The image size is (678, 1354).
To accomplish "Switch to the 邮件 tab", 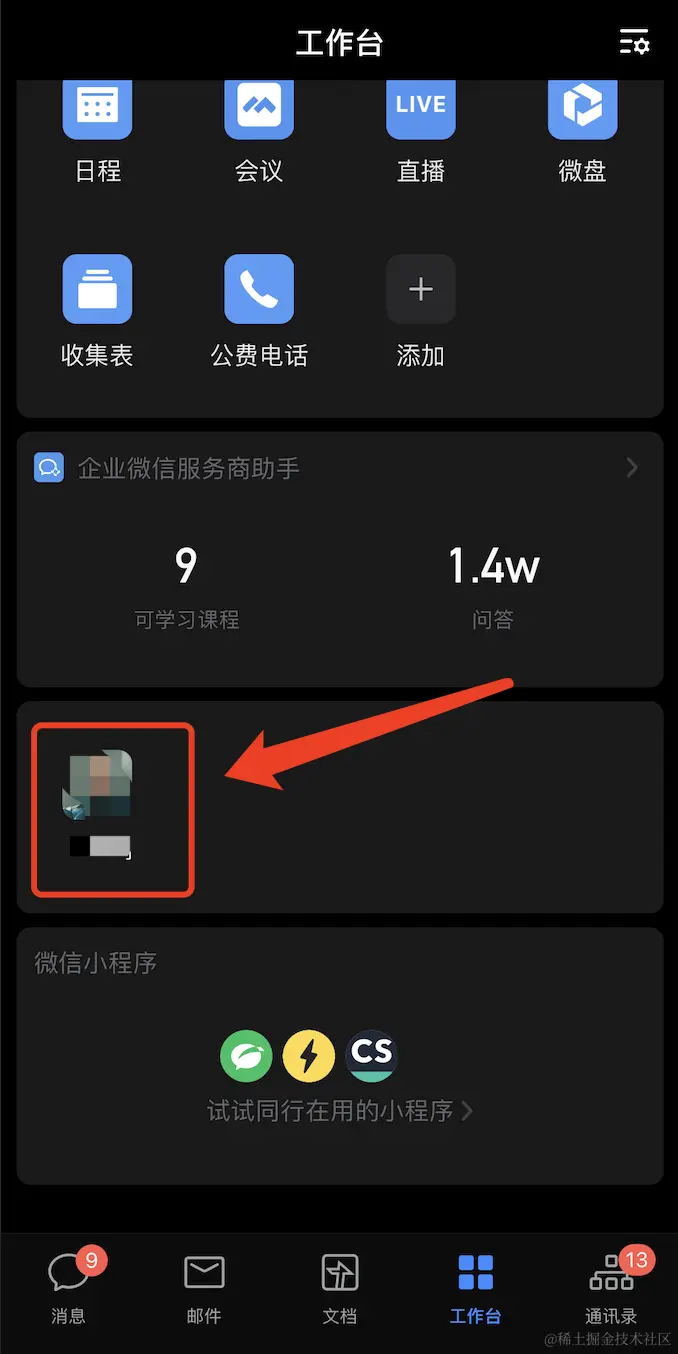I will click(x=204, y=1287).
